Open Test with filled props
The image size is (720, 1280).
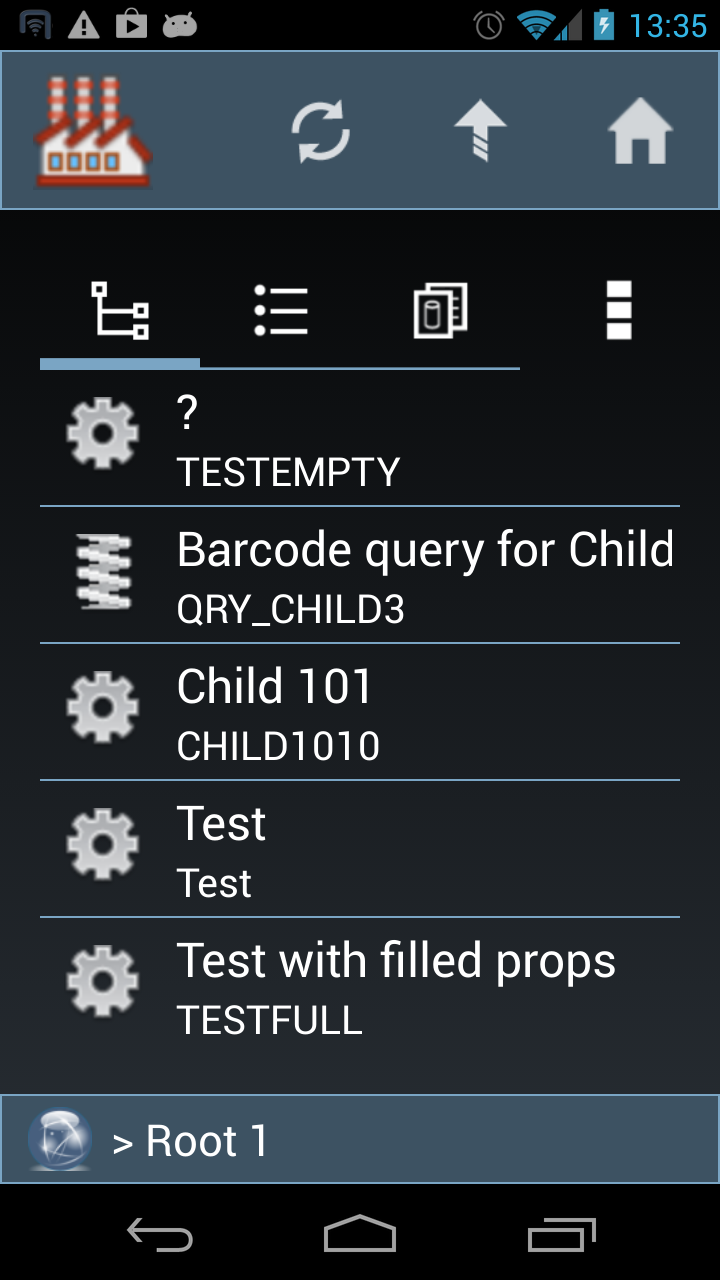[x=360, y=986]
